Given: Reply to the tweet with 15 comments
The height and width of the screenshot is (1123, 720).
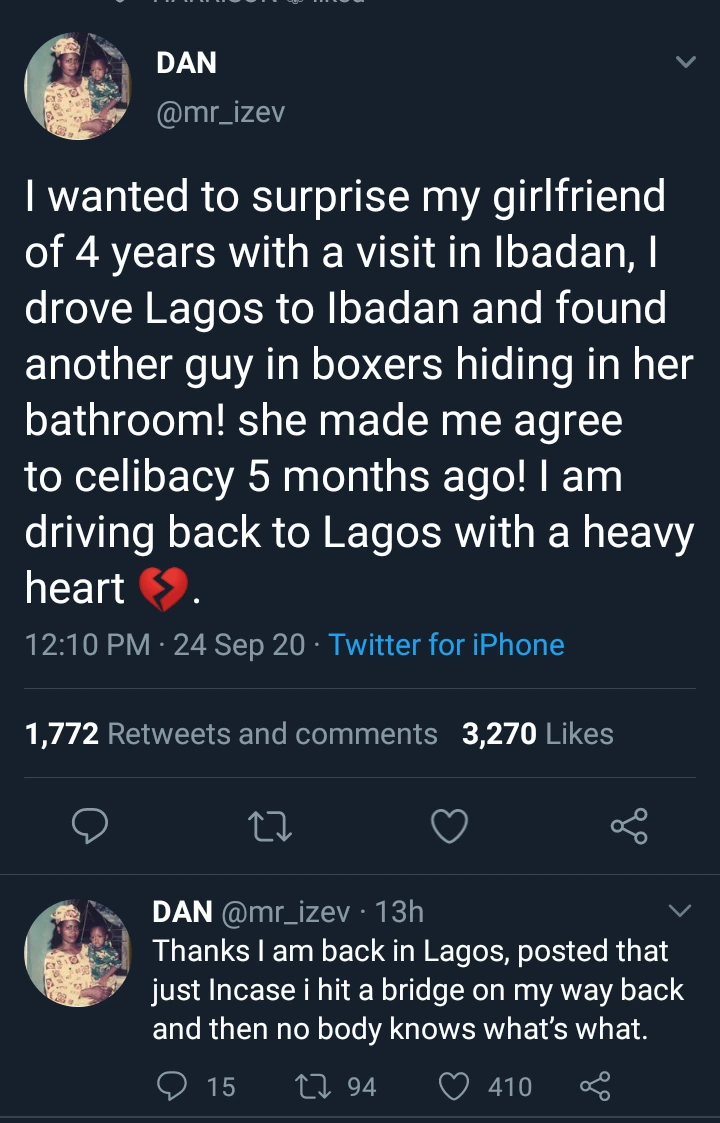Looking at the screenshot, I should tap(172, 1086).
